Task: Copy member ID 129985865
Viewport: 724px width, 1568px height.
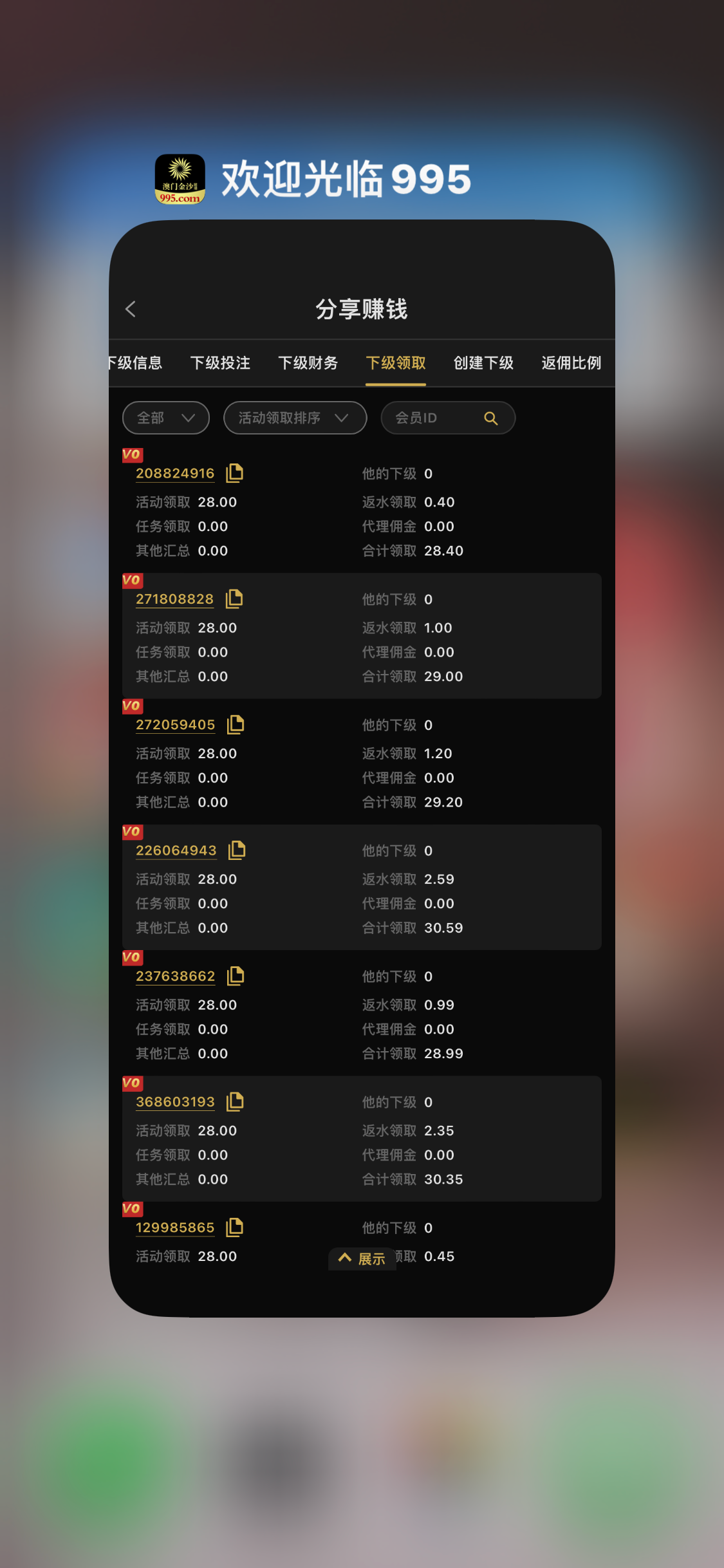Action: tap(235, 1227)
